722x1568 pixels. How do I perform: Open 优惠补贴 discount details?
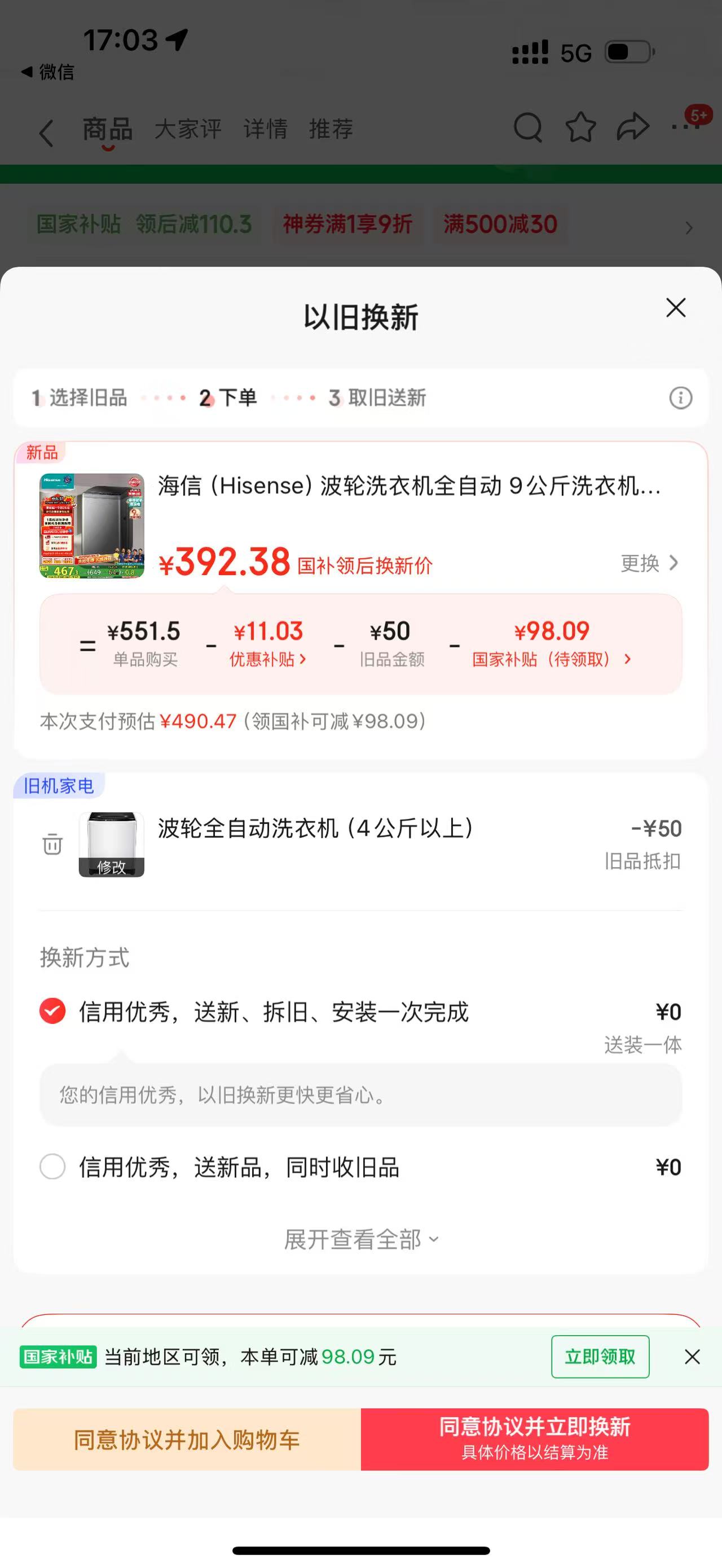click(x=268, y=659)
